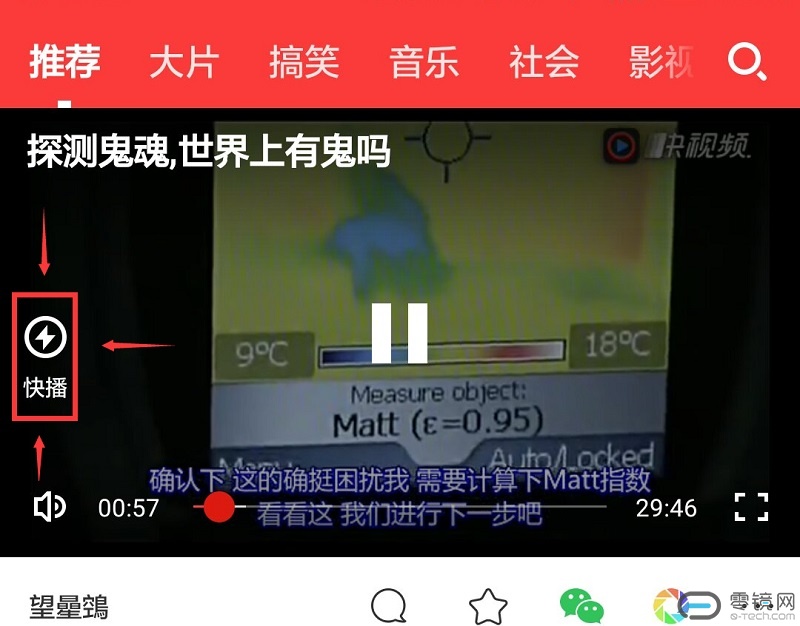Switch to the 大片 tab
The width and height of the screenshot is (800, 626).
click(x=184, y=62)
